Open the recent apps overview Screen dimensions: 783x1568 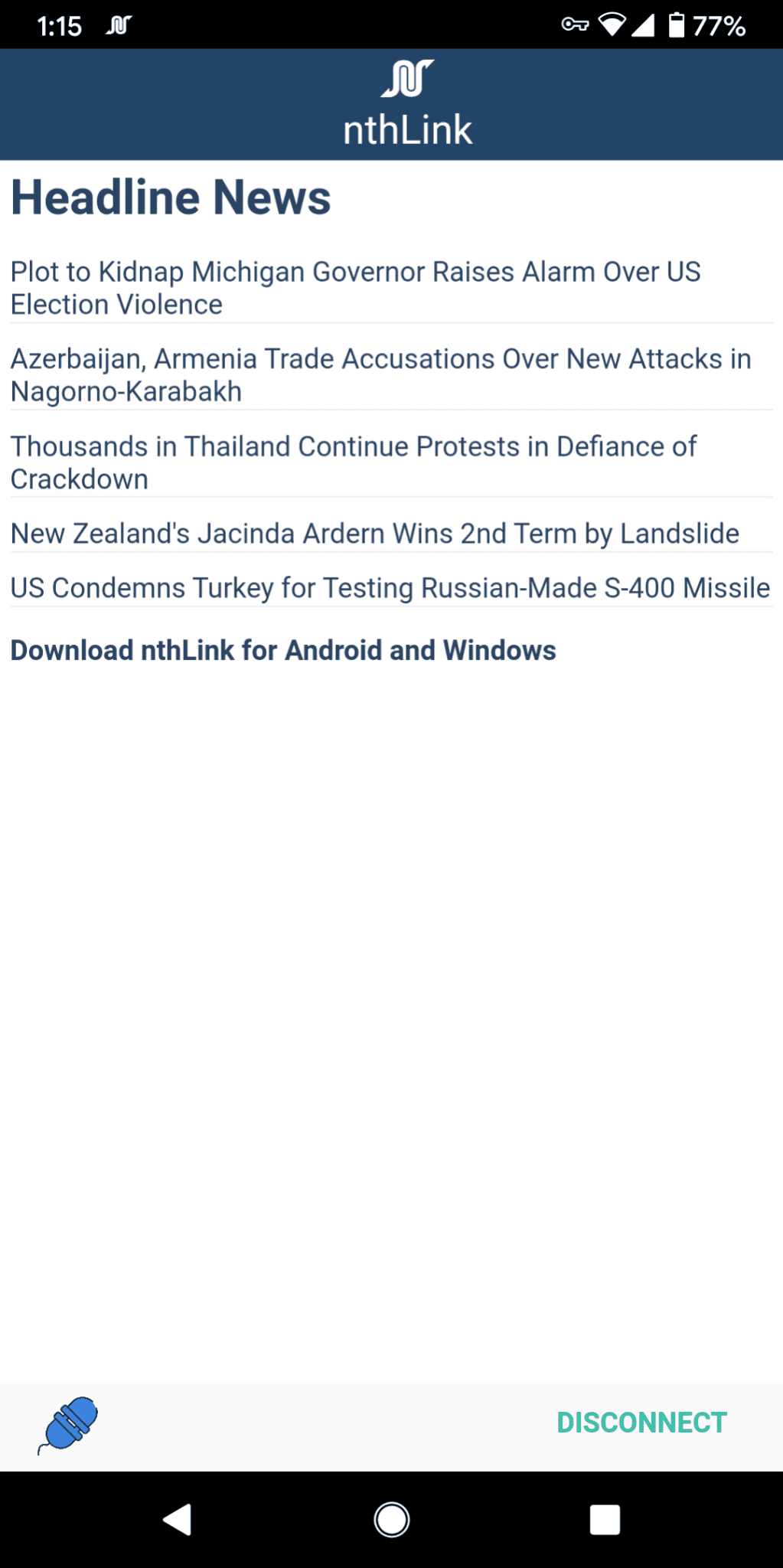point(605,1520)
